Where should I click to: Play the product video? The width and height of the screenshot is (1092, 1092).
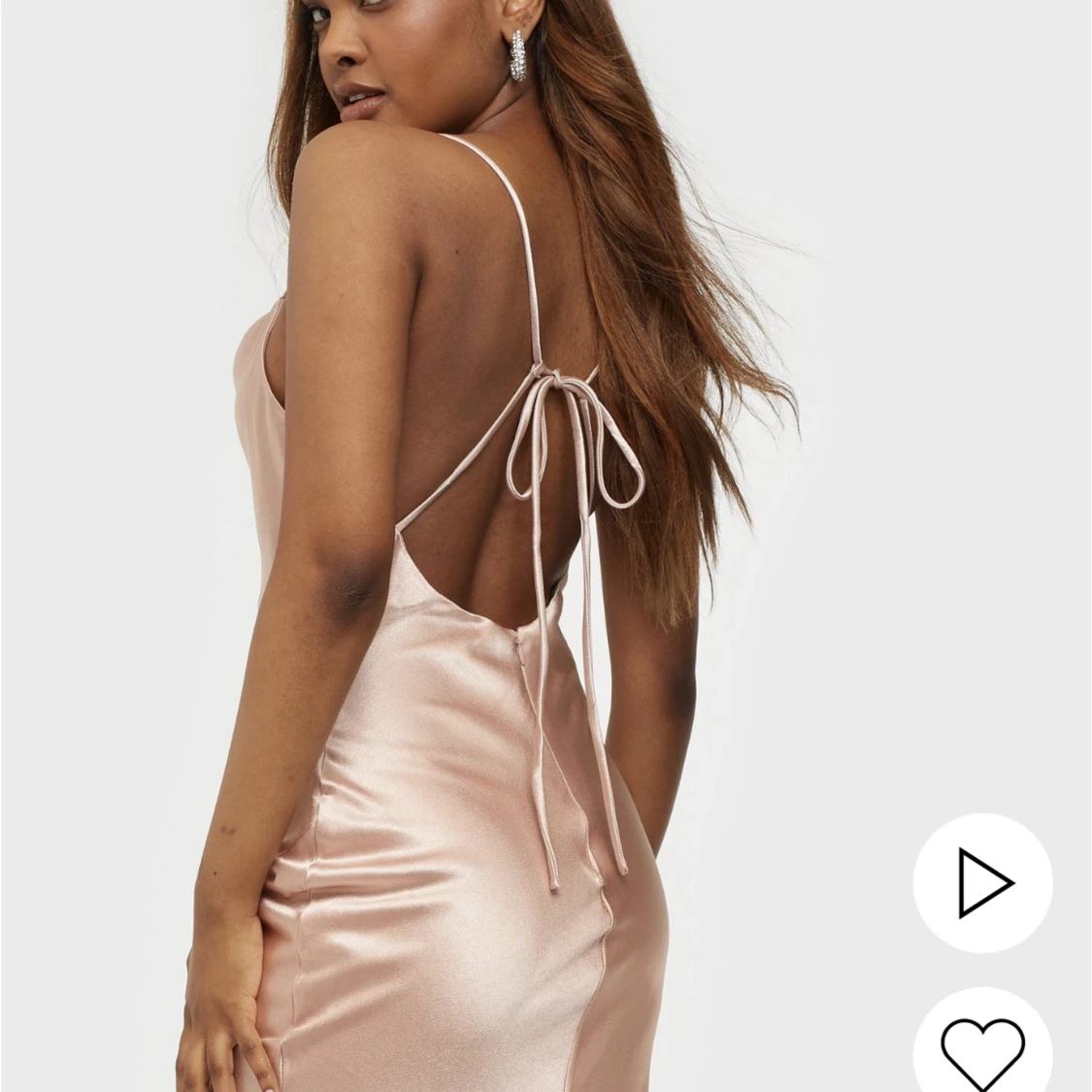pos(982,882)
